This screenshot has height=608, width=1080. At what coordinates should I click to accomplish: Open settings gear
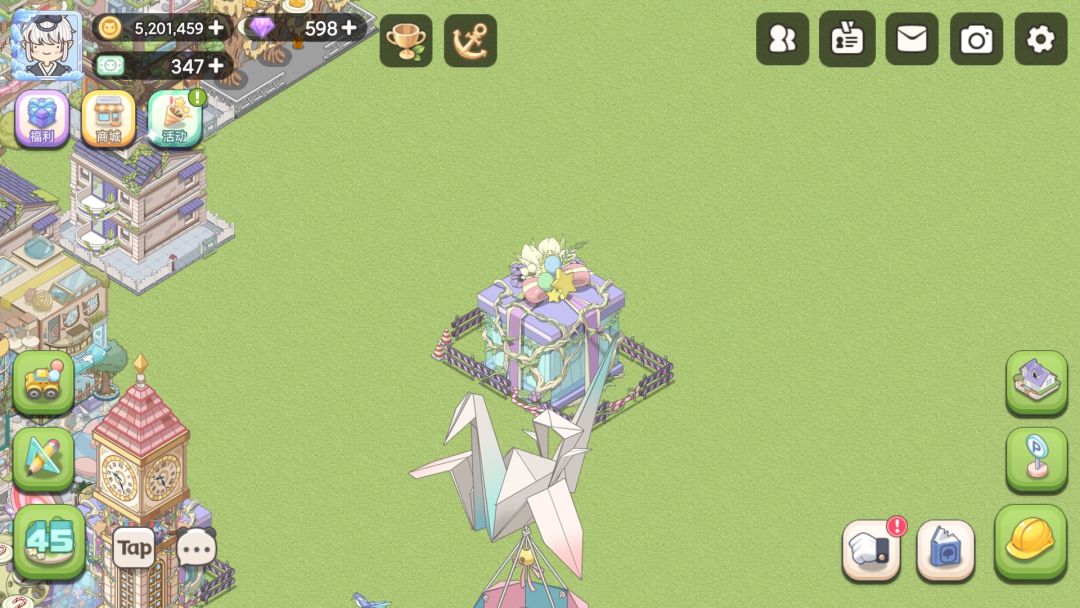1041,39
